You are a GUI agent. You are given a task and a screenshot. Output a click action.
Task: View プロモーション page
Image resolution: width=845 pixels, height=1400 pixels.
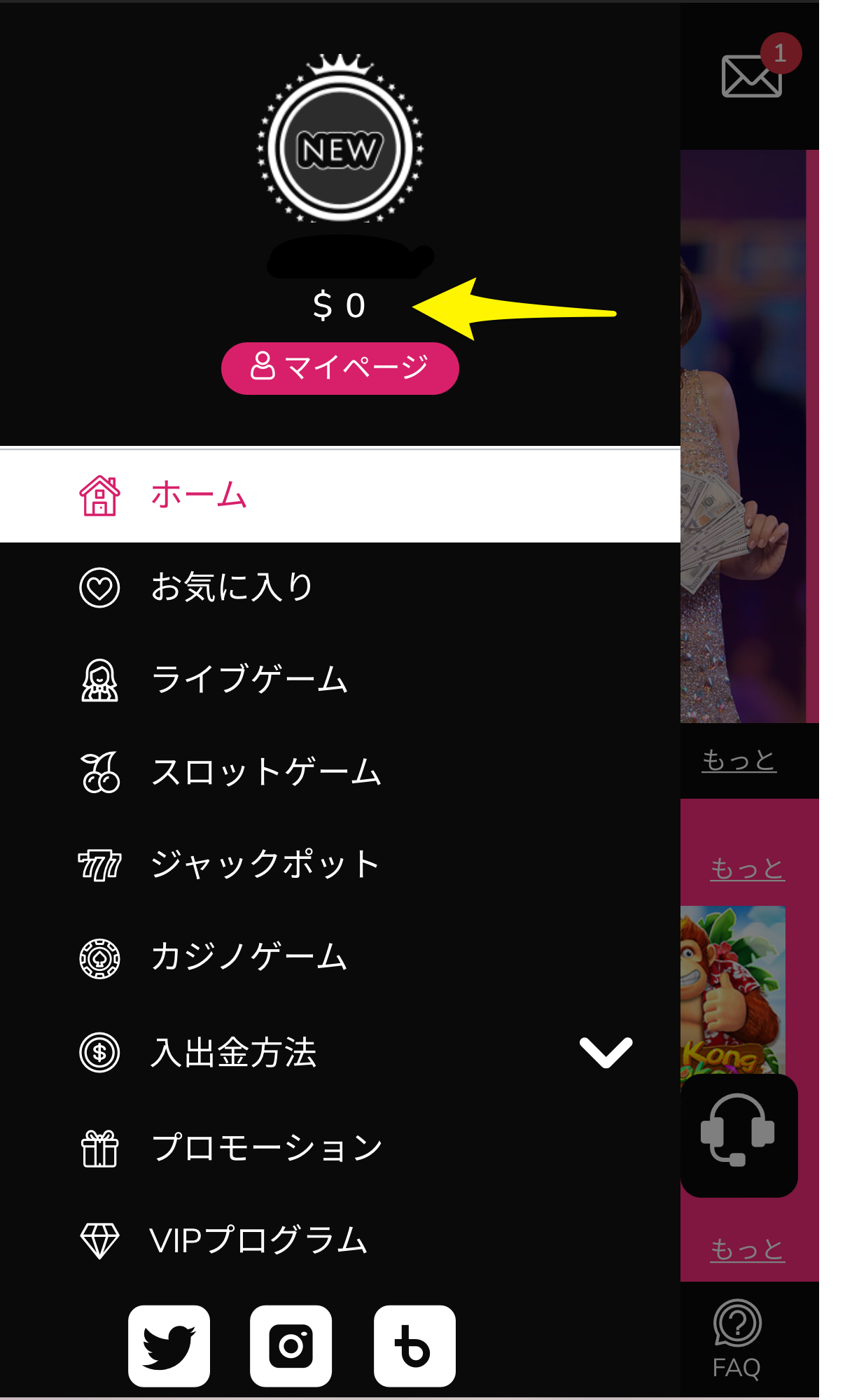tap(340, 1147)
